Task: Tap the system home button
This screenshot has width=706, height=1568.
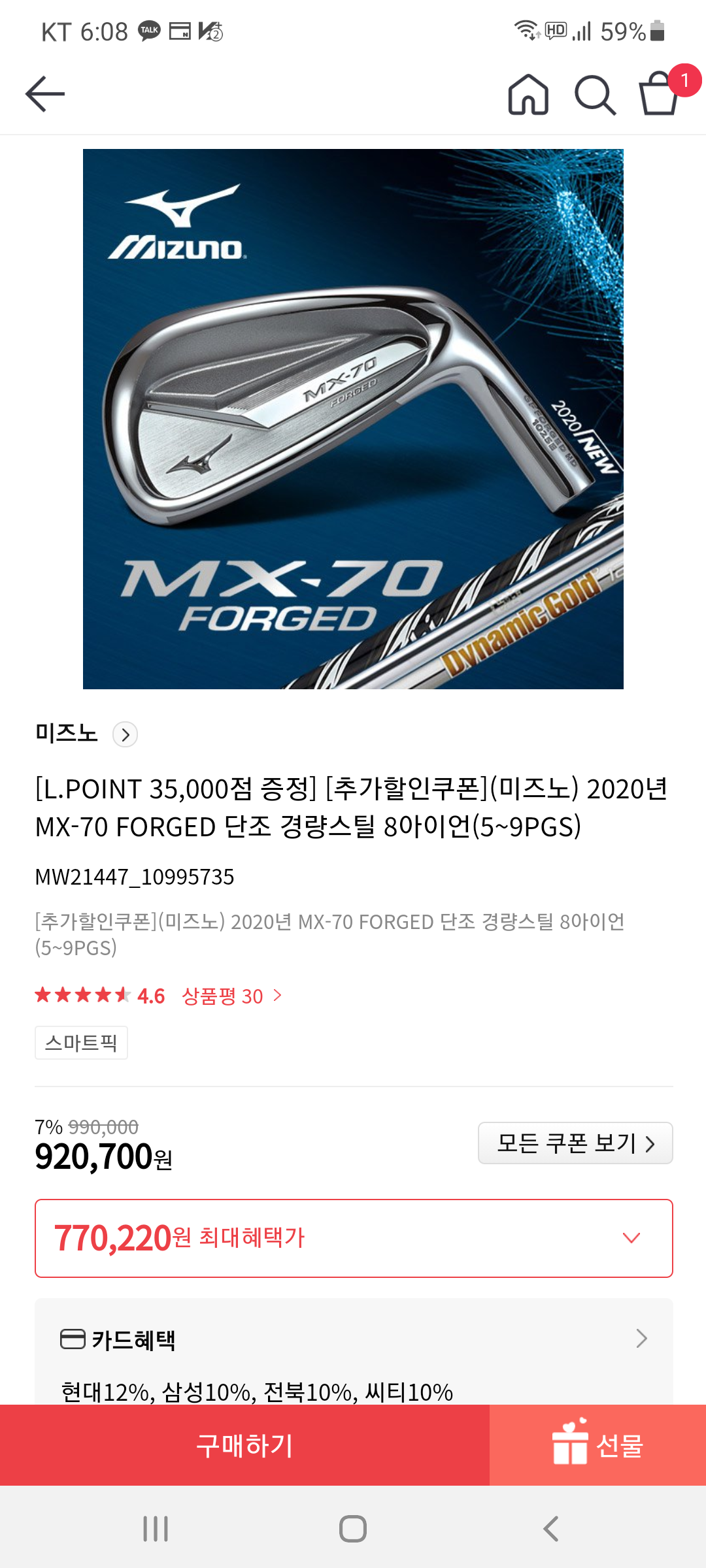Action: pyautogui.click(x=353, y=1529)
